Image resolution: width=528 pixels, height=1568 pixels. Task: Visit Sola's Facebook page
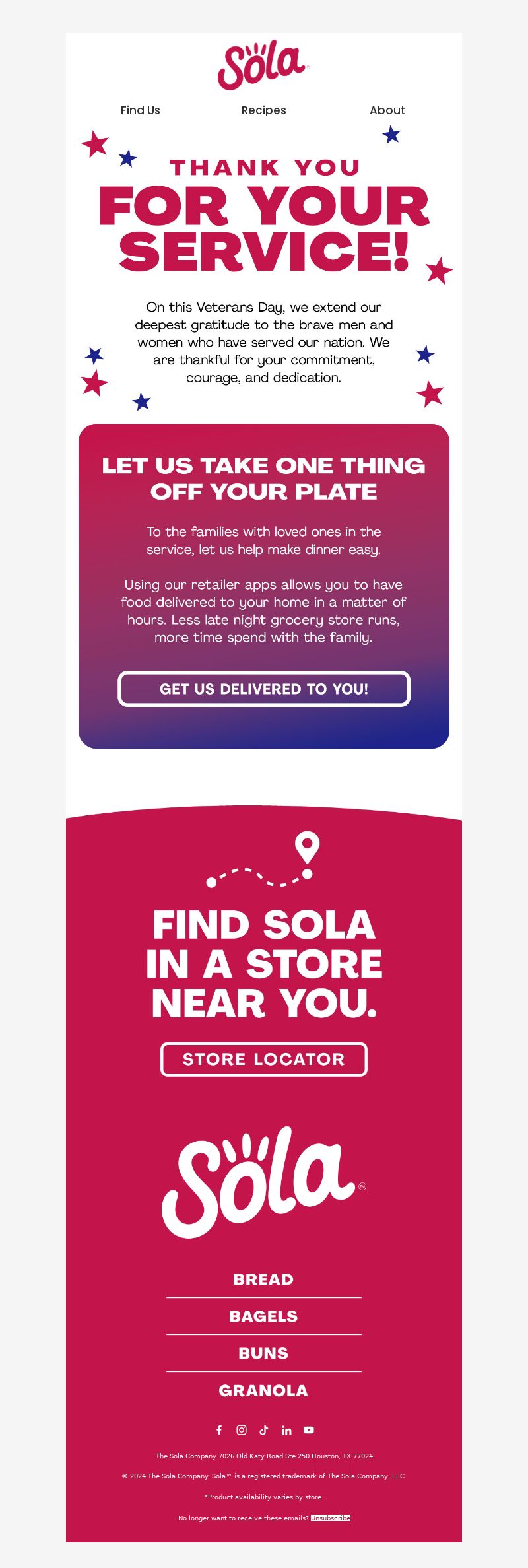pos(219,1430)
